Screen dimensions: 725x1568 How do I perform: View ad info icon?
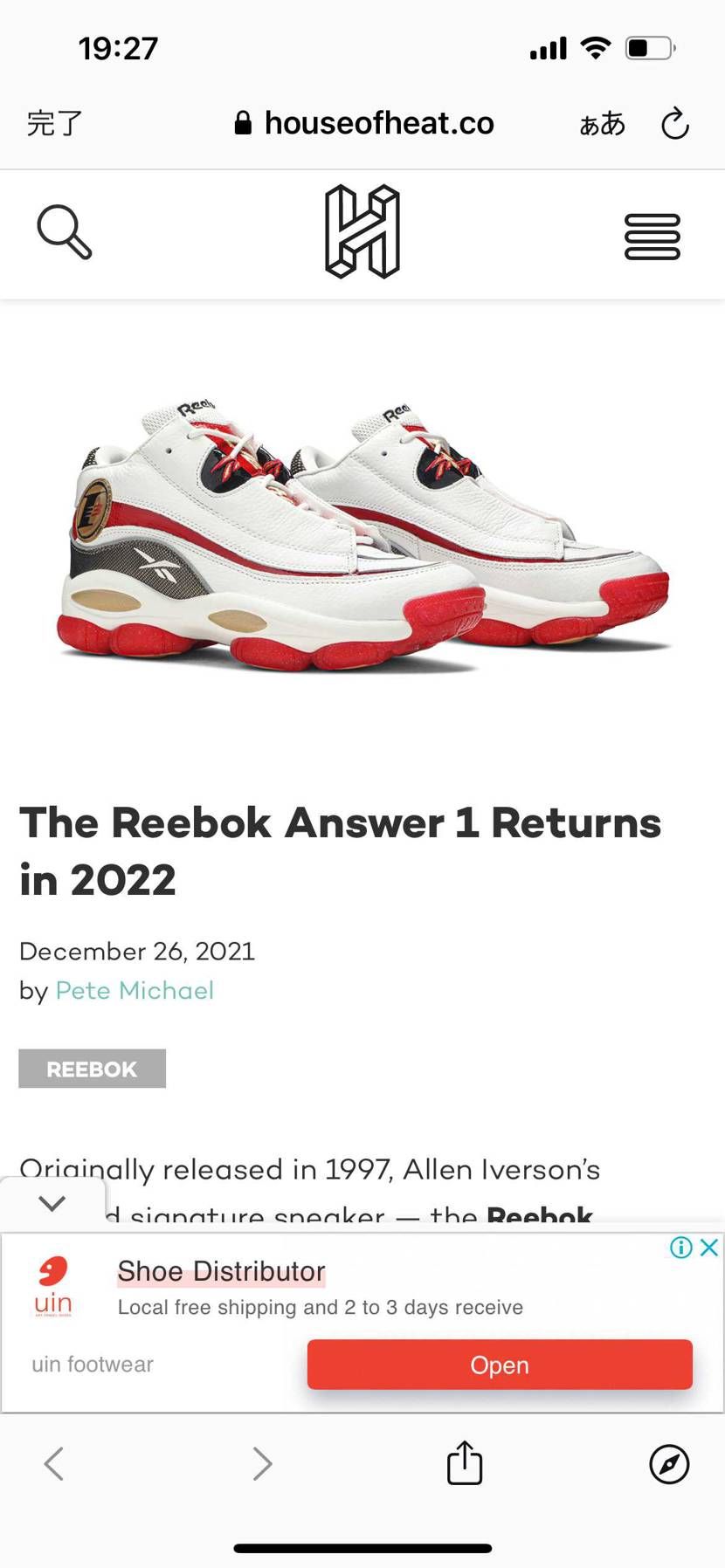[680, 1247]
